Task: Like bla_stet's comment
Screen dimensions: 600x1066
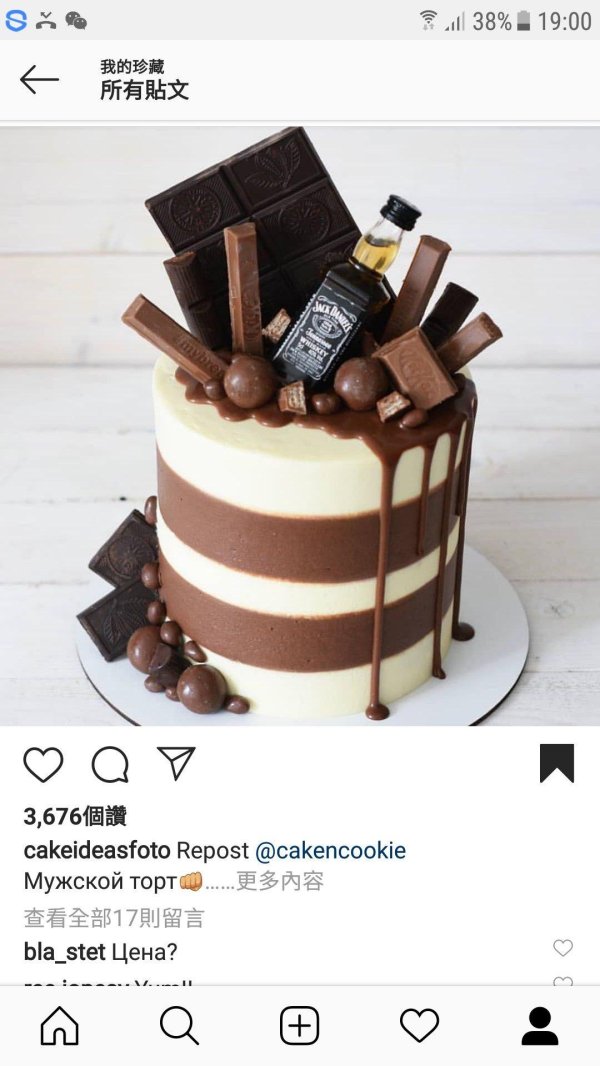Action: coord(563,948)
